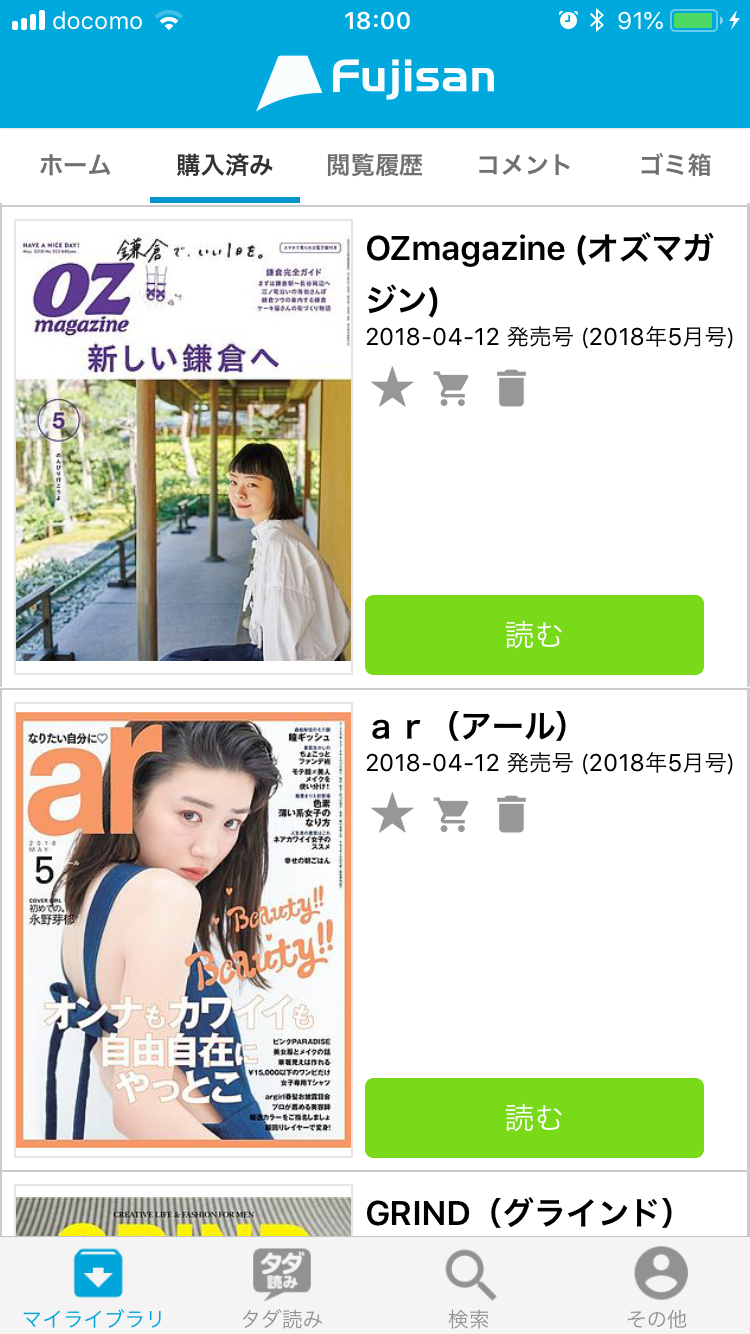Select the 購入済み tab
This screenshot has height=1334, width=750.
[225, 165]
